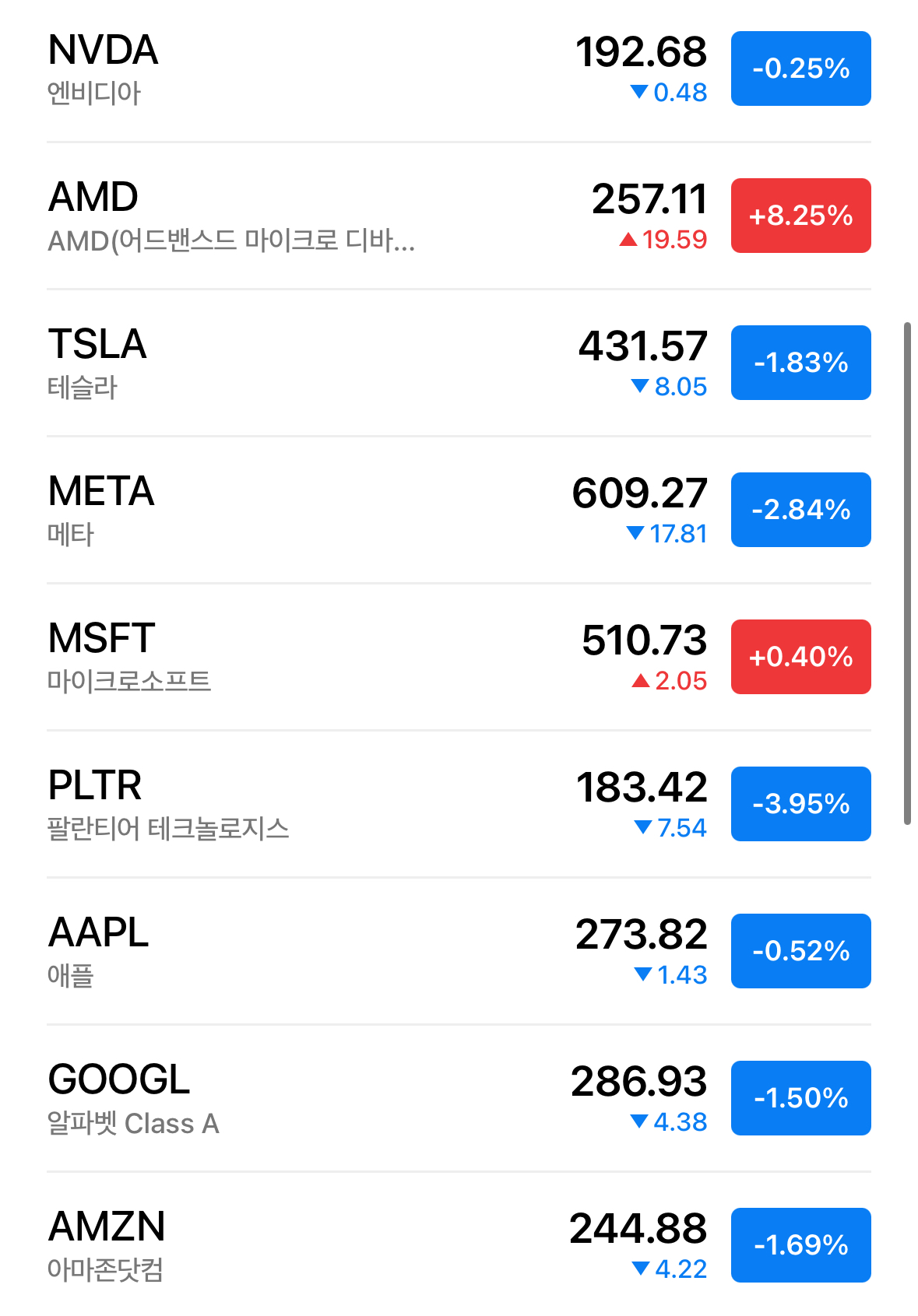Tap the +8.25% change badge for AMD
The image size is (918, 1316).
point(800,216)
